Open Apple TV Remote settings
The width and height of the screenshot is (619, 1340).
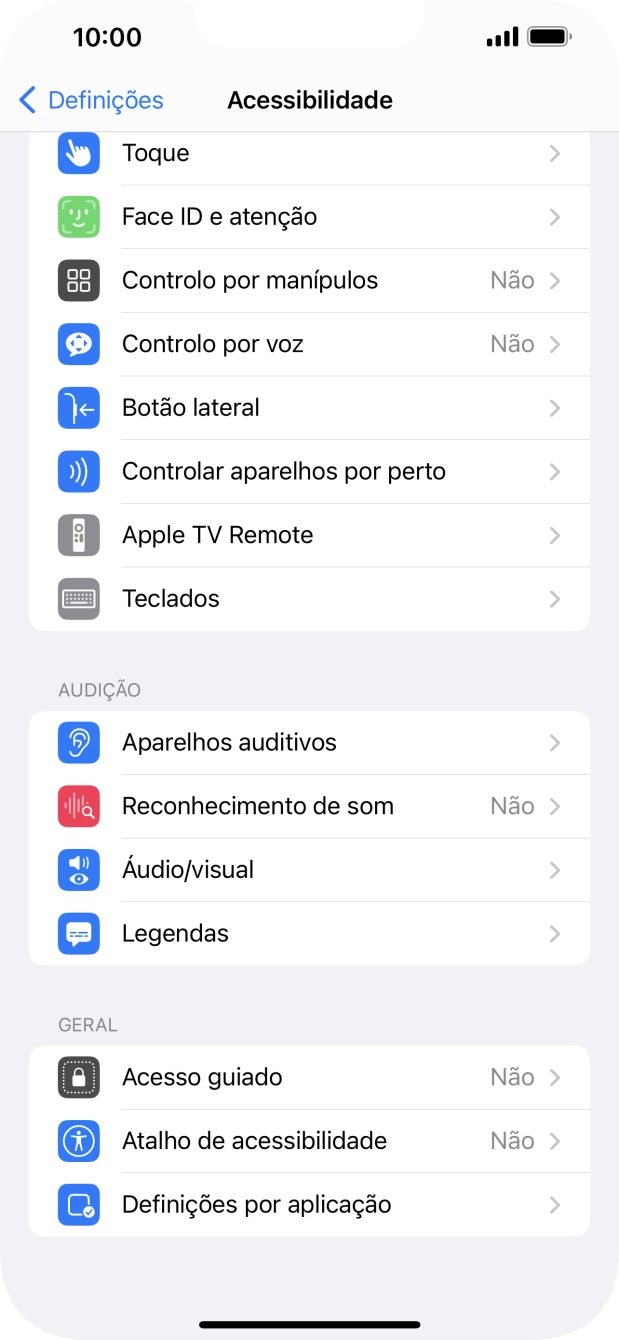[309, 535]
